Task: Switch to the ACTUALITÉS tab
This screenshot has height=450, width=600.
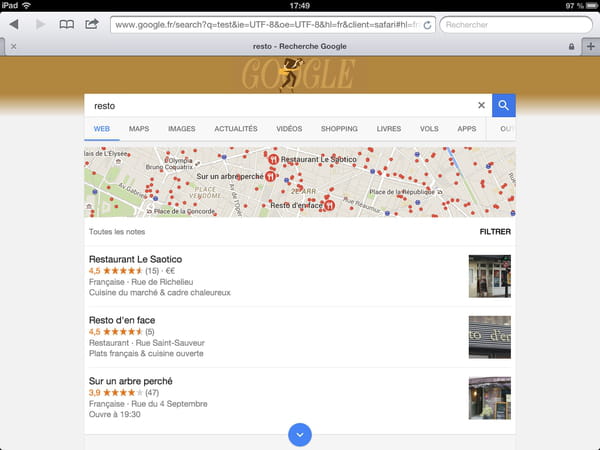Action: pos(236,129)
